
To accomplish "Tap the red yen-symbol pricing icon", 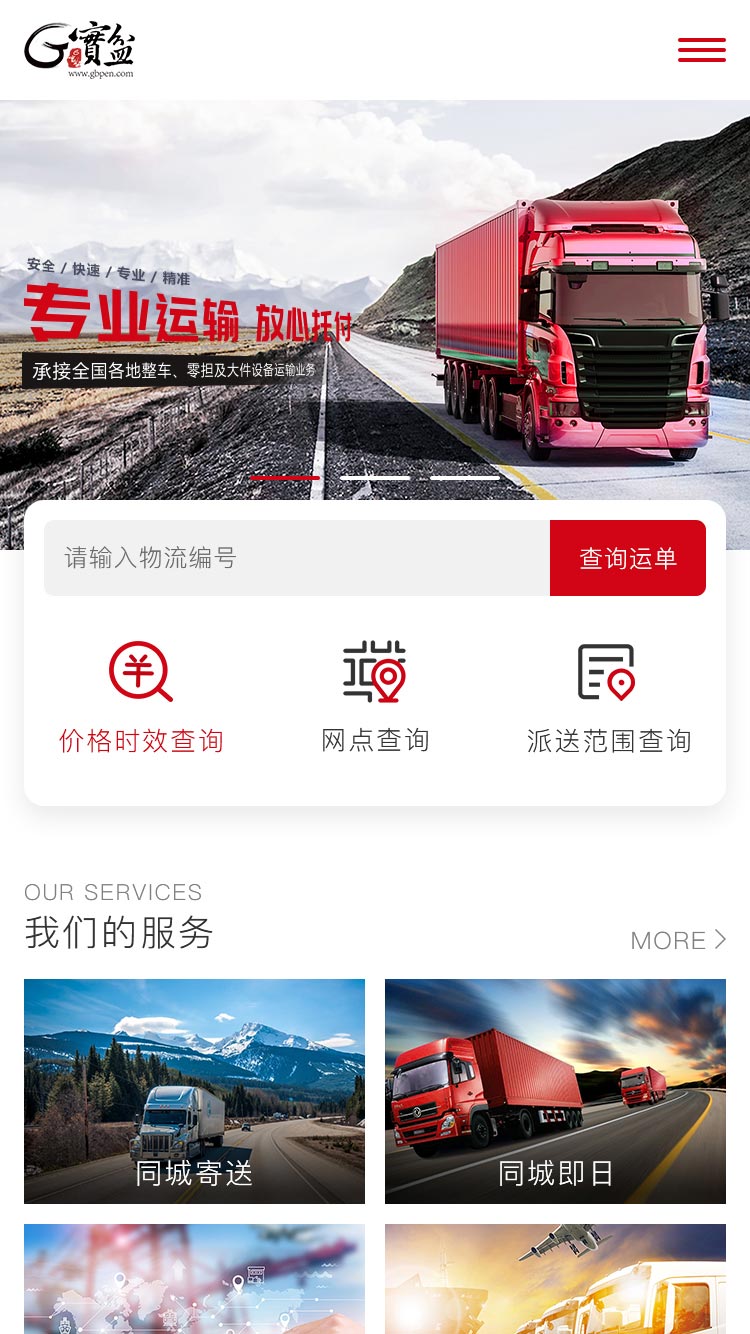I will coord(141,671).
